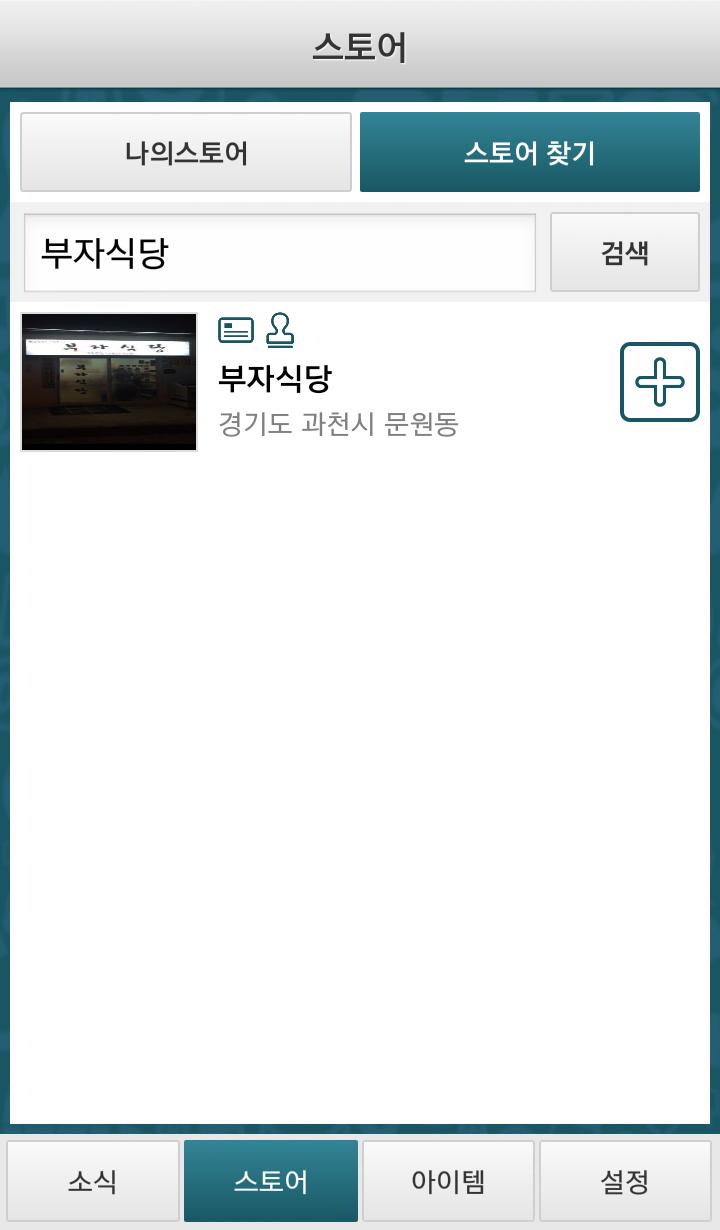Open the 설정 tab
The image size is (720, 1230).
point(625,1181)
